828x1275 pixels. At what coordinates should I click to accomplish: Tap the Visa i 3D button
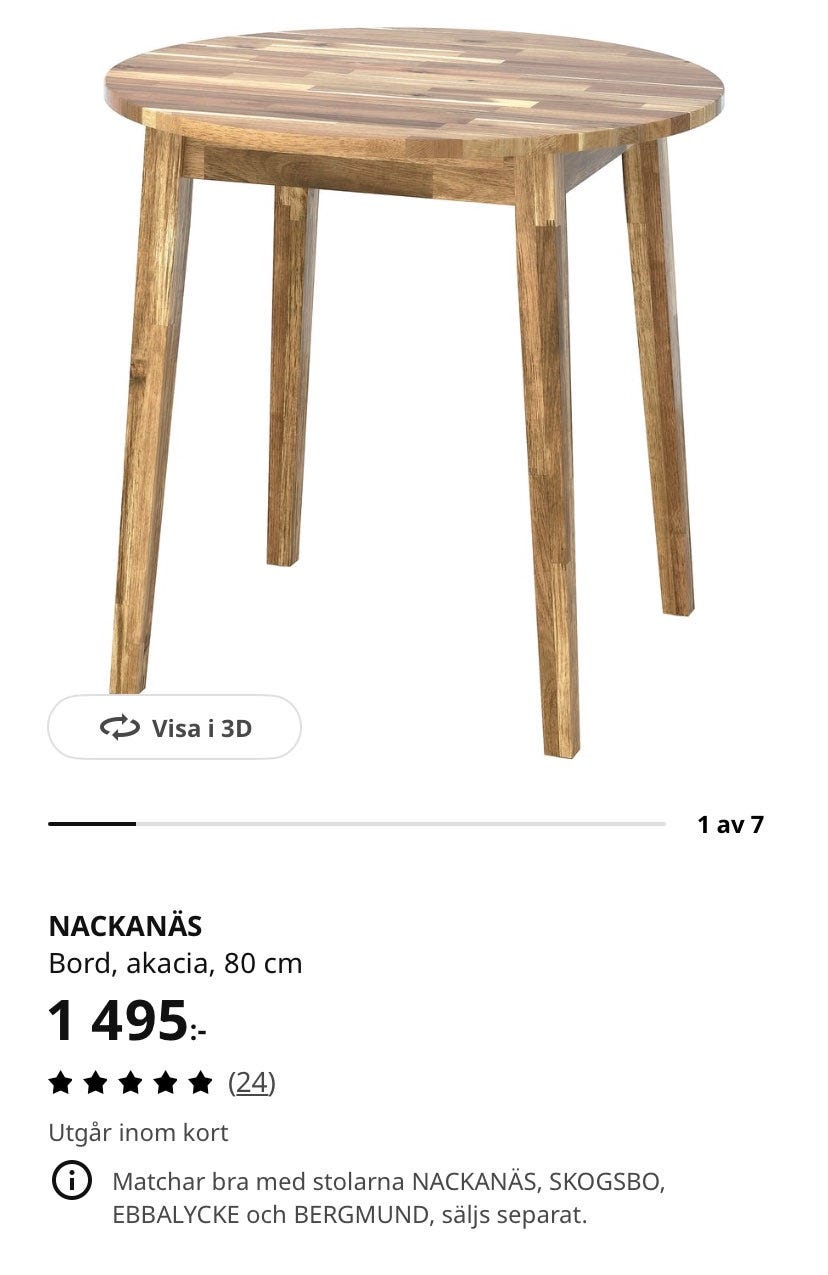click(175, 727)
